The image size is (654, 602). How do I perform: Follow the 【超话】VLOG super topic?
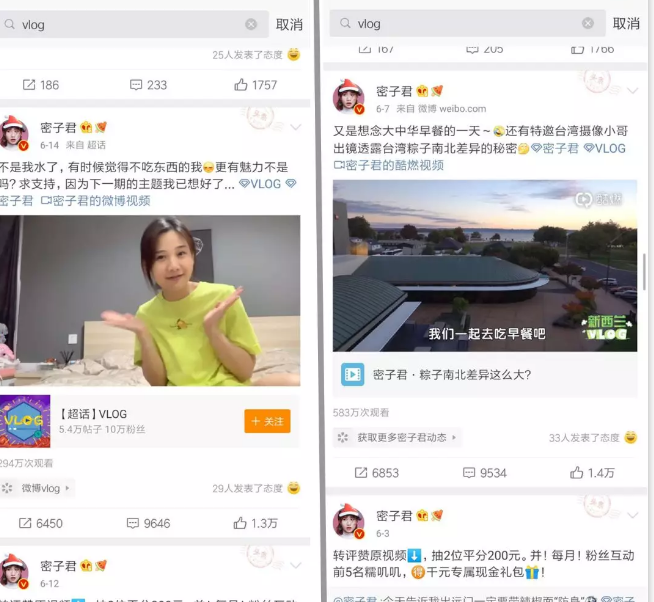click(x=267, y=421)
